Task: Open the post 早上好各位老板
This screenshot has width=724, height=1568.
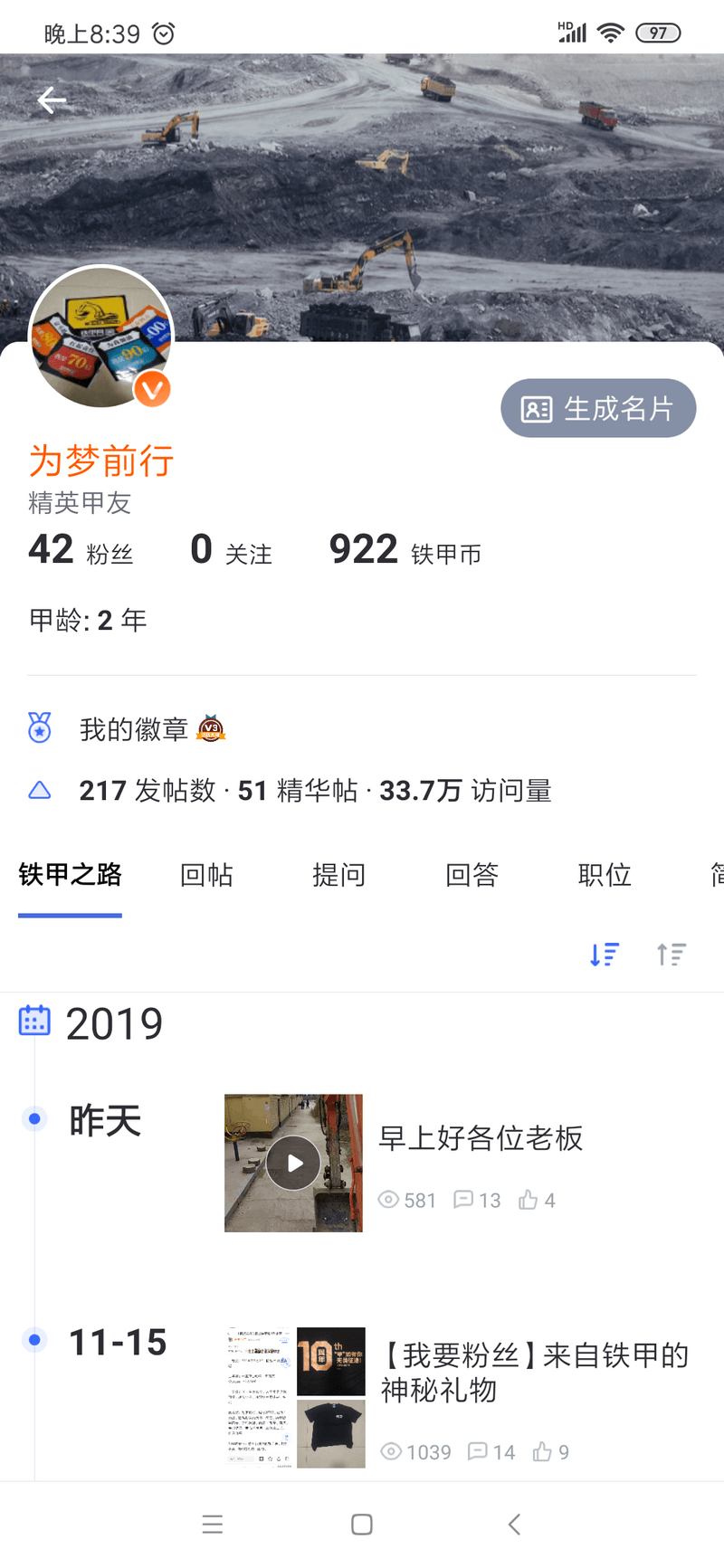Action: coord(481,1138)
